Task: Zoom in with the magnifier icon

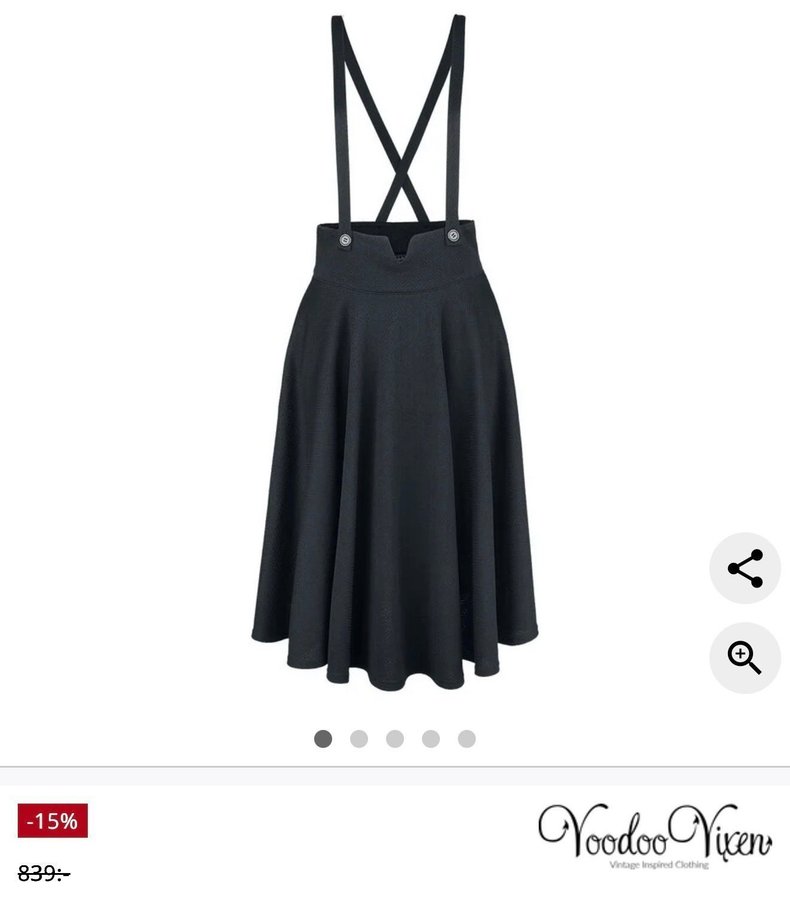Action: 745,657
